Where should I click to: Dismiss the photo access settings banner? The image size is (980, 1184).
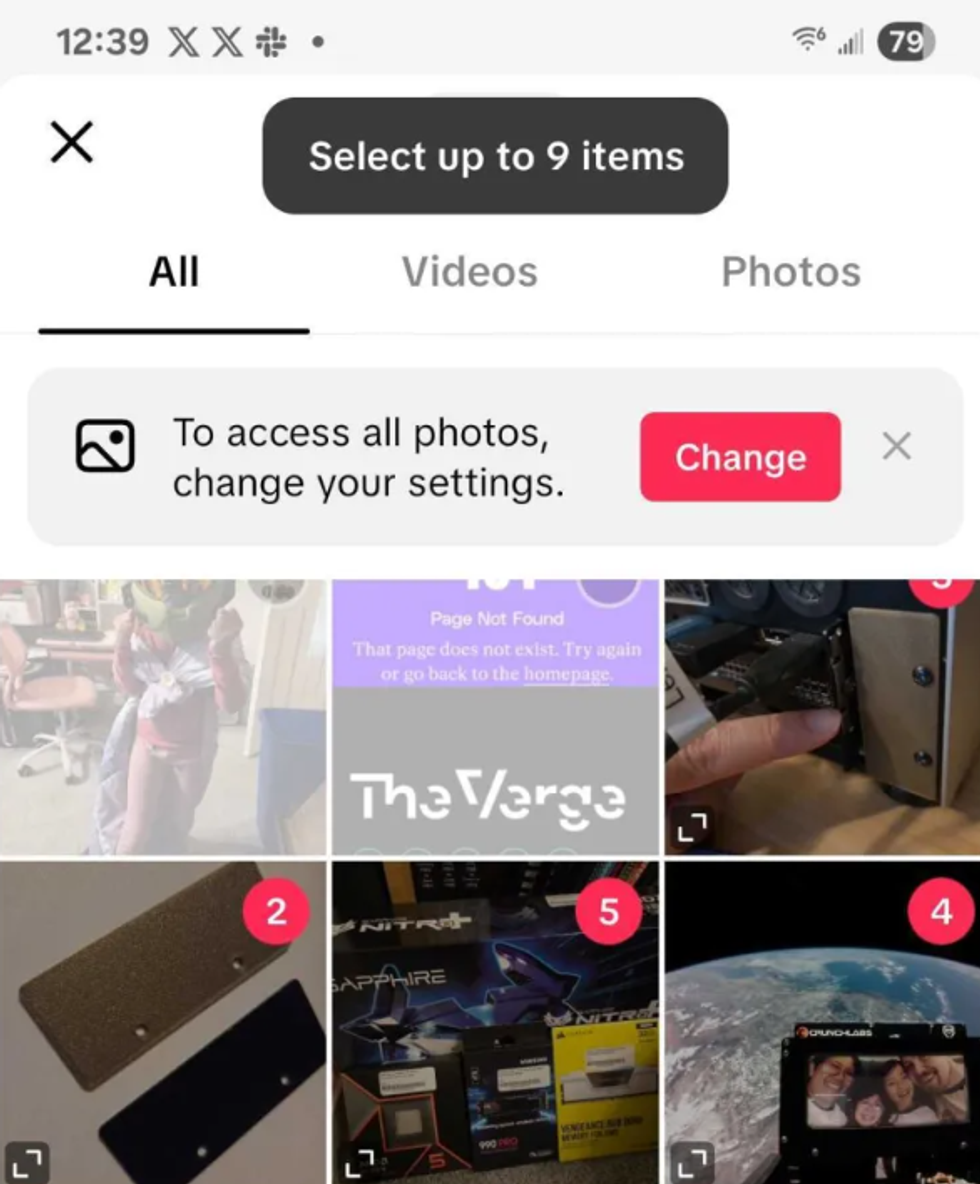(x=897, y=447)
